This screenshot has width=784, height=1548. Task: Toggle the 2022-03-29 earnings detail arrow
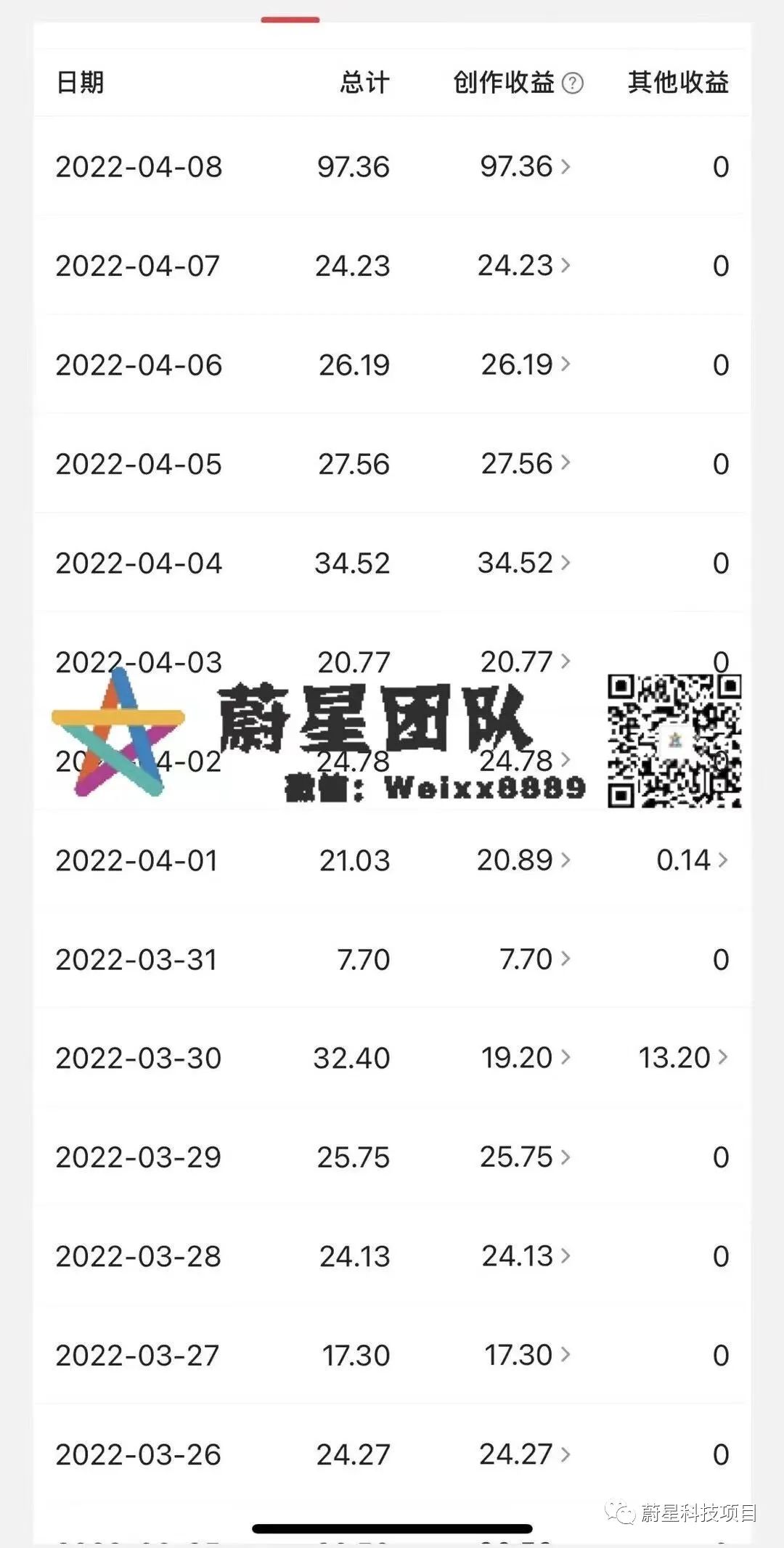[x=568, y=1157]
